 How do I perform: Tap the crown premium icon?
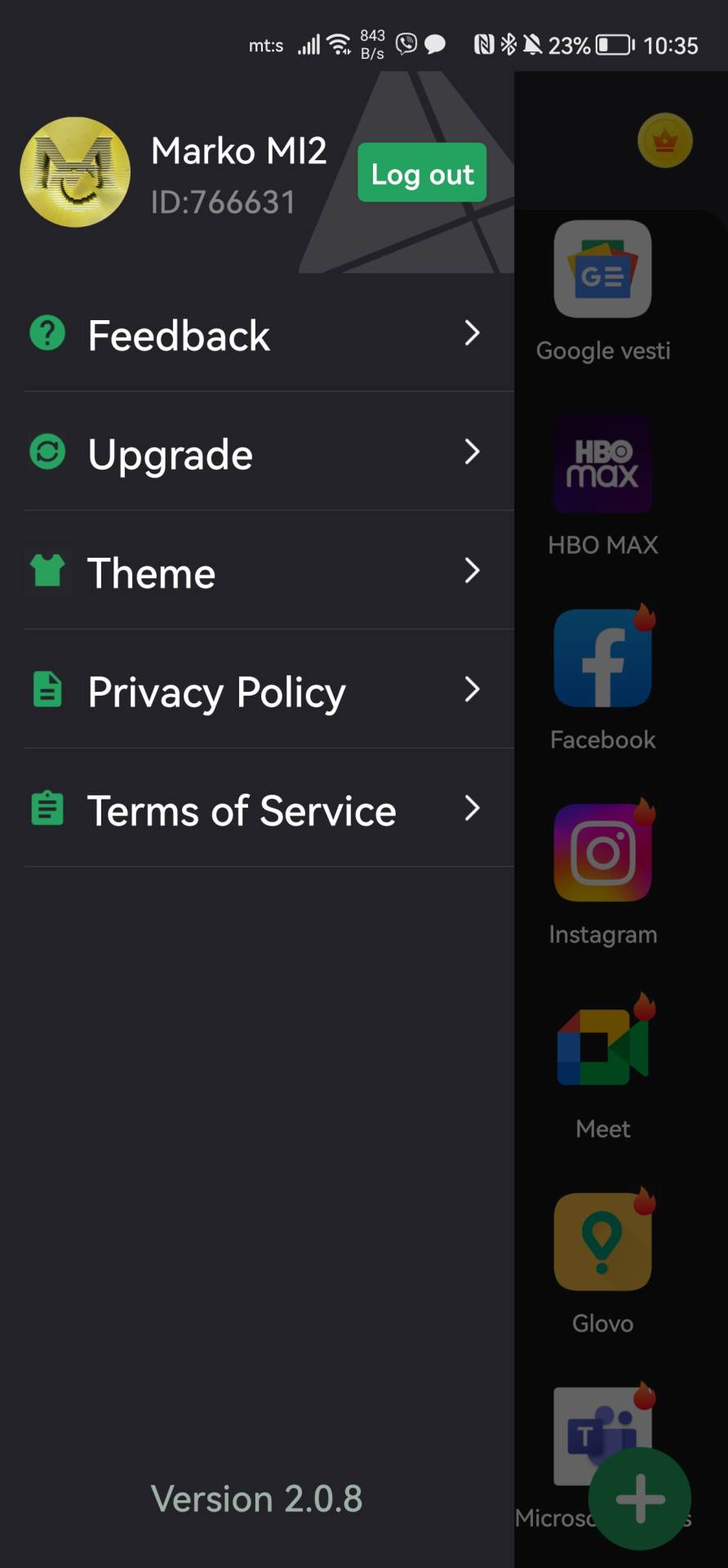(x=664, y=140)
